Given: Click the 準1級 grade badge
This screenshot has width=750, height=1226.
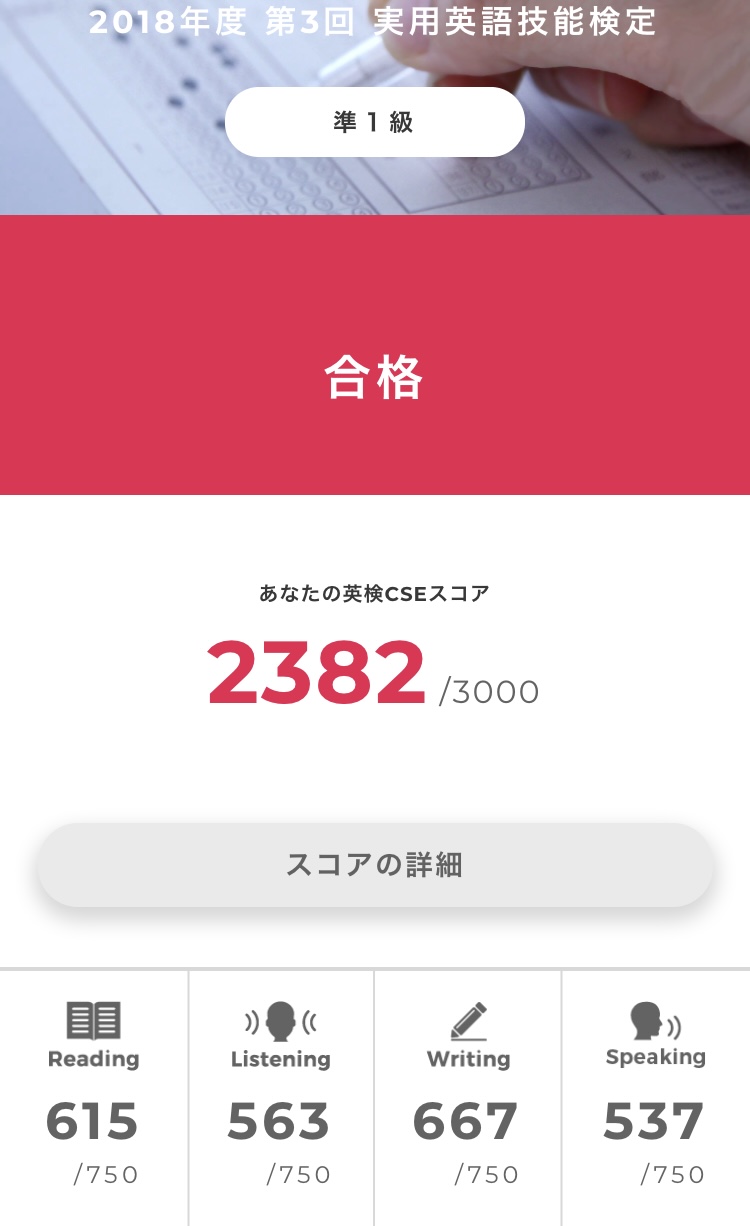Looking at the screenshot, I should 375,121.
